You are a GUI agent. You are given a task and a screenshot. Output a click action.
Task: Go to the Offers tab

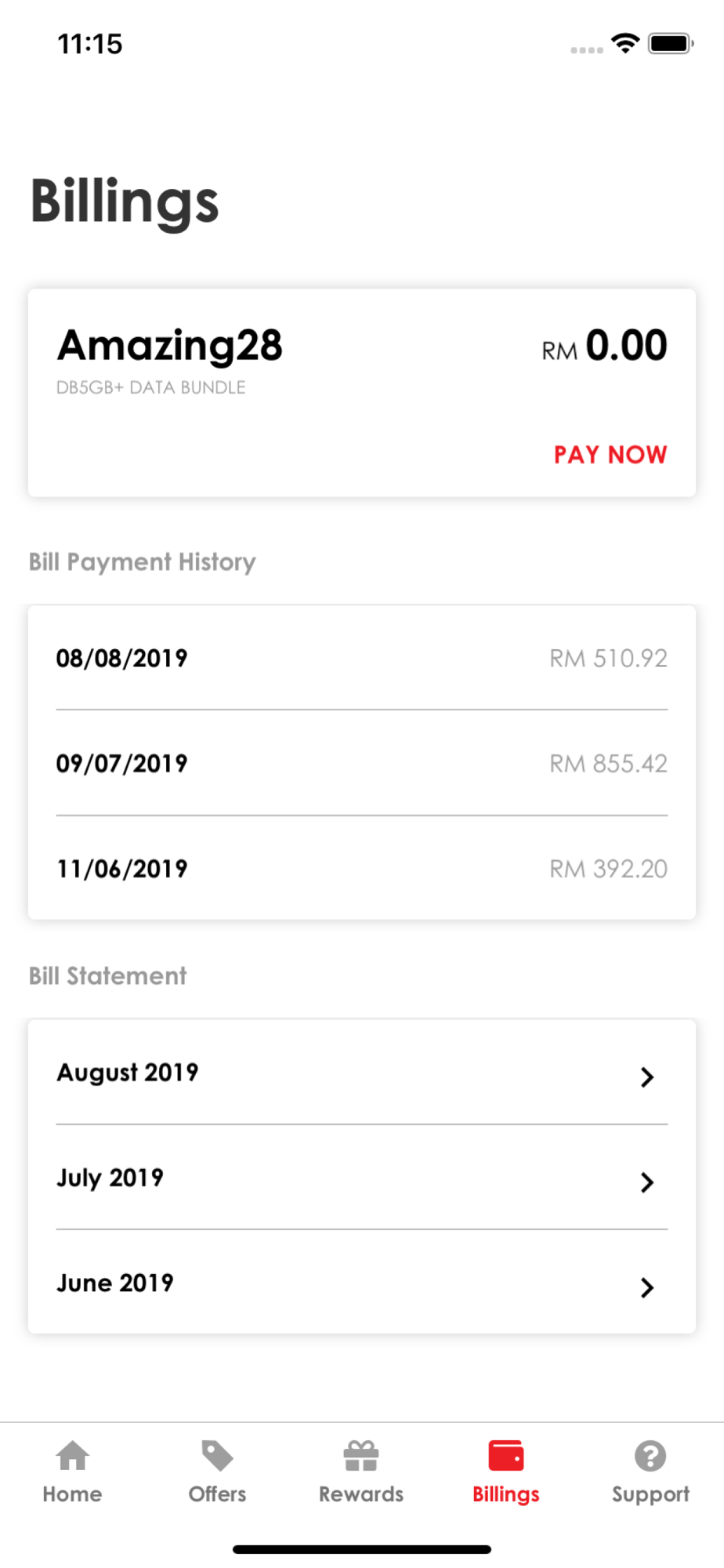217,1472
